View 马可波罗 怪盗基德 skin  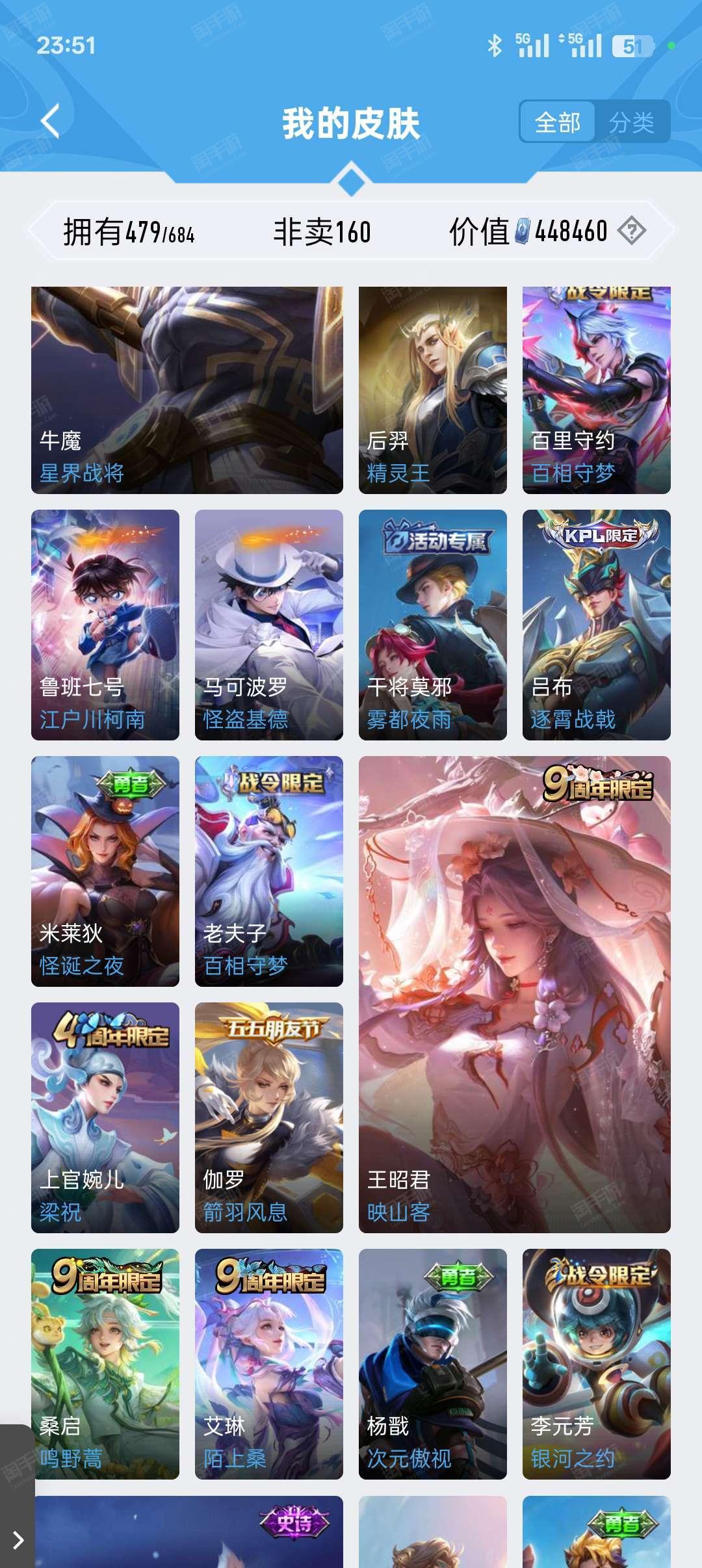pyautogui.click(x=269, y=625)
